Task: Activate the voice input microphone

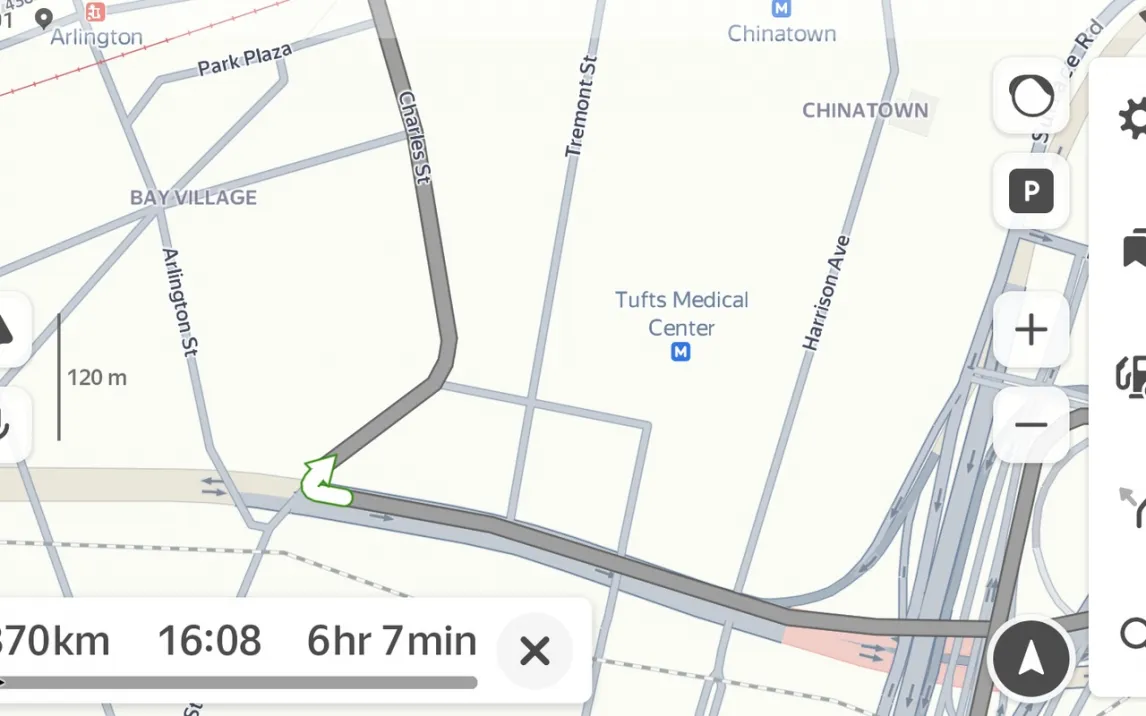Action: pyautogui.click(x=8, y=424)
